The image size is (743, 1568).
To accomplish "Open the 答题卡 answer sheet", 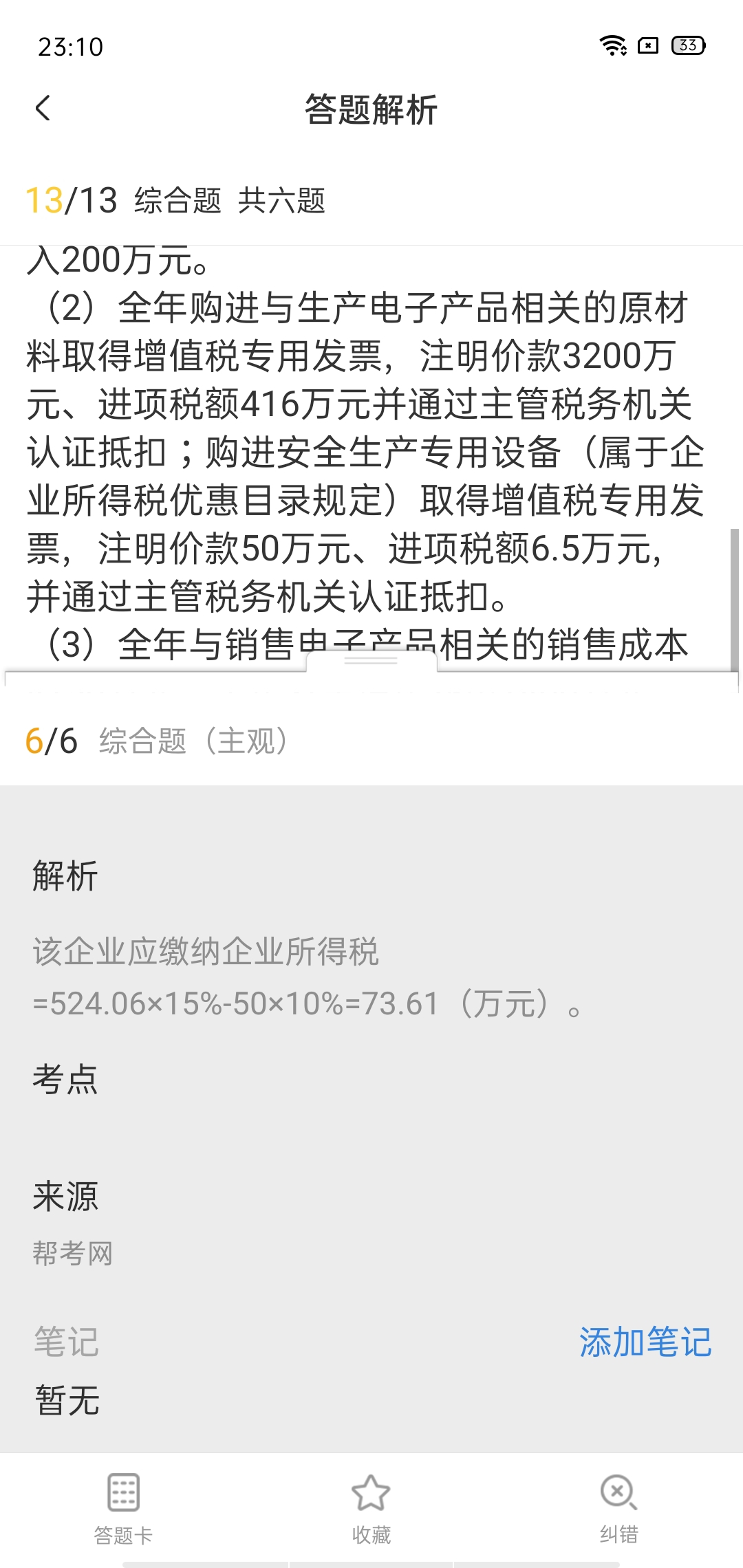I will 124,1507.
